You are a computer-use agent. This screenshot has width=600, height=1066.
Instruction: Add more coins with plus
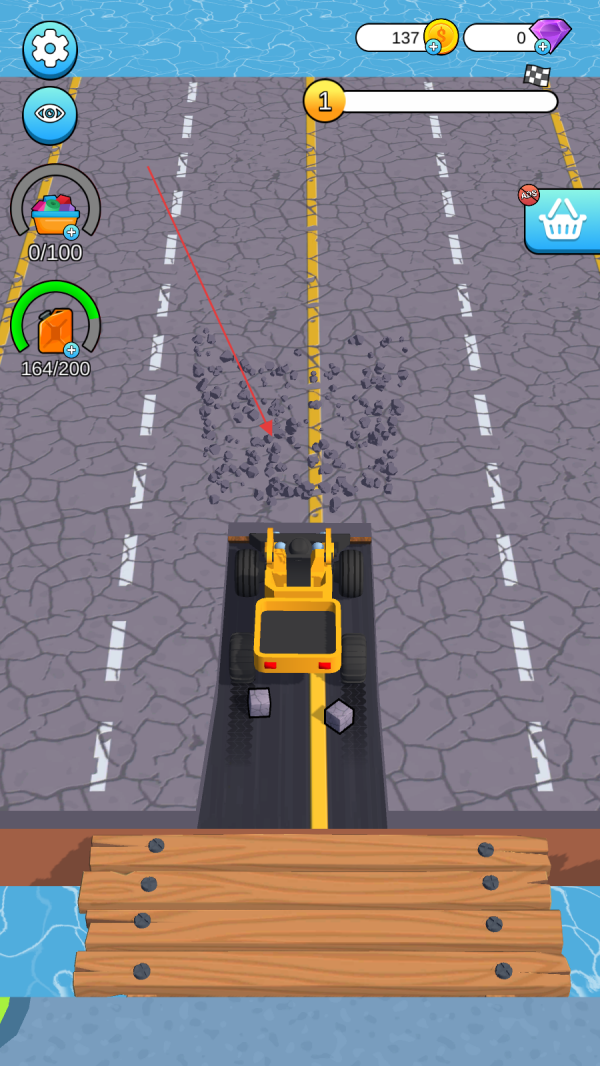pos(433,46)
